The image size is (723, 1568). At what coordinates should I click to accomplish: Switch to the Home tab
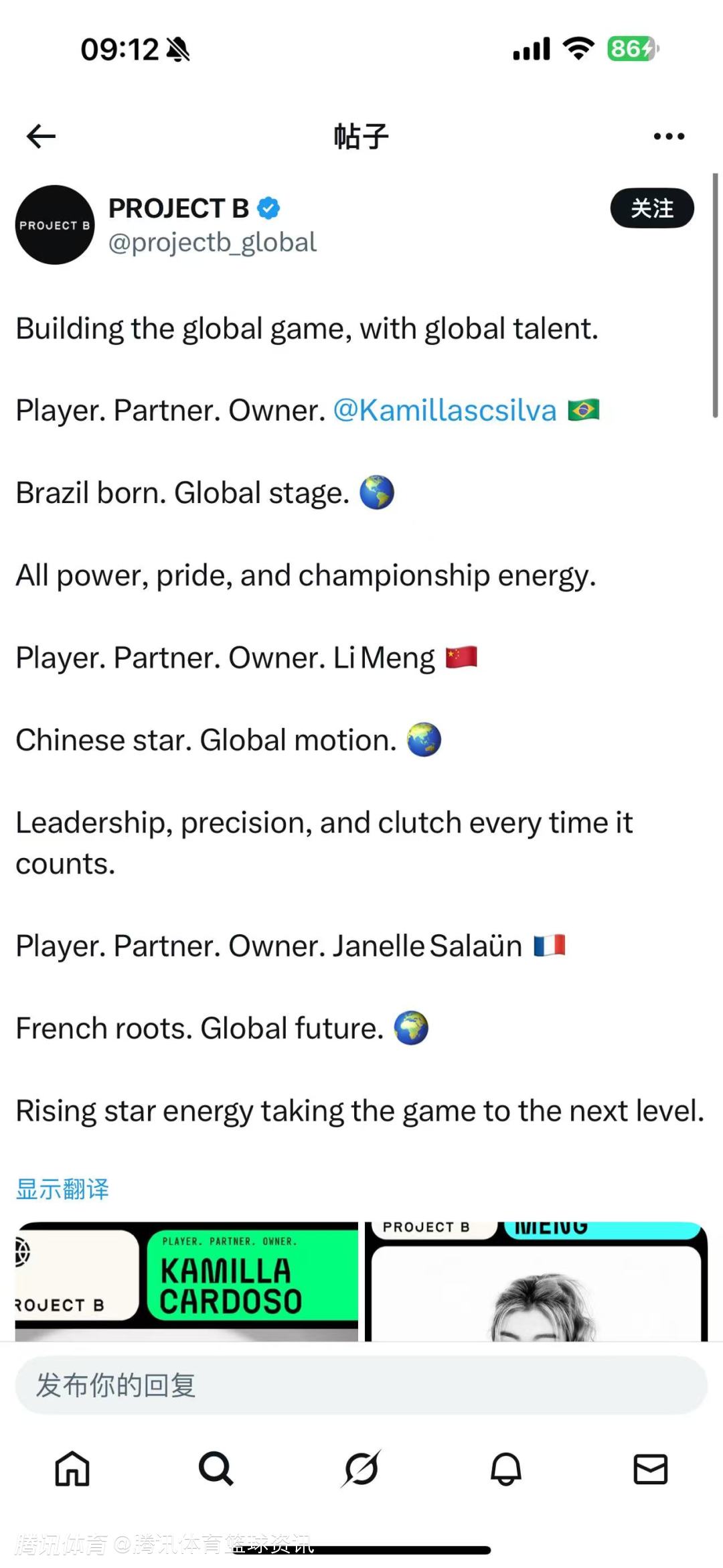tap(72, 1469)
